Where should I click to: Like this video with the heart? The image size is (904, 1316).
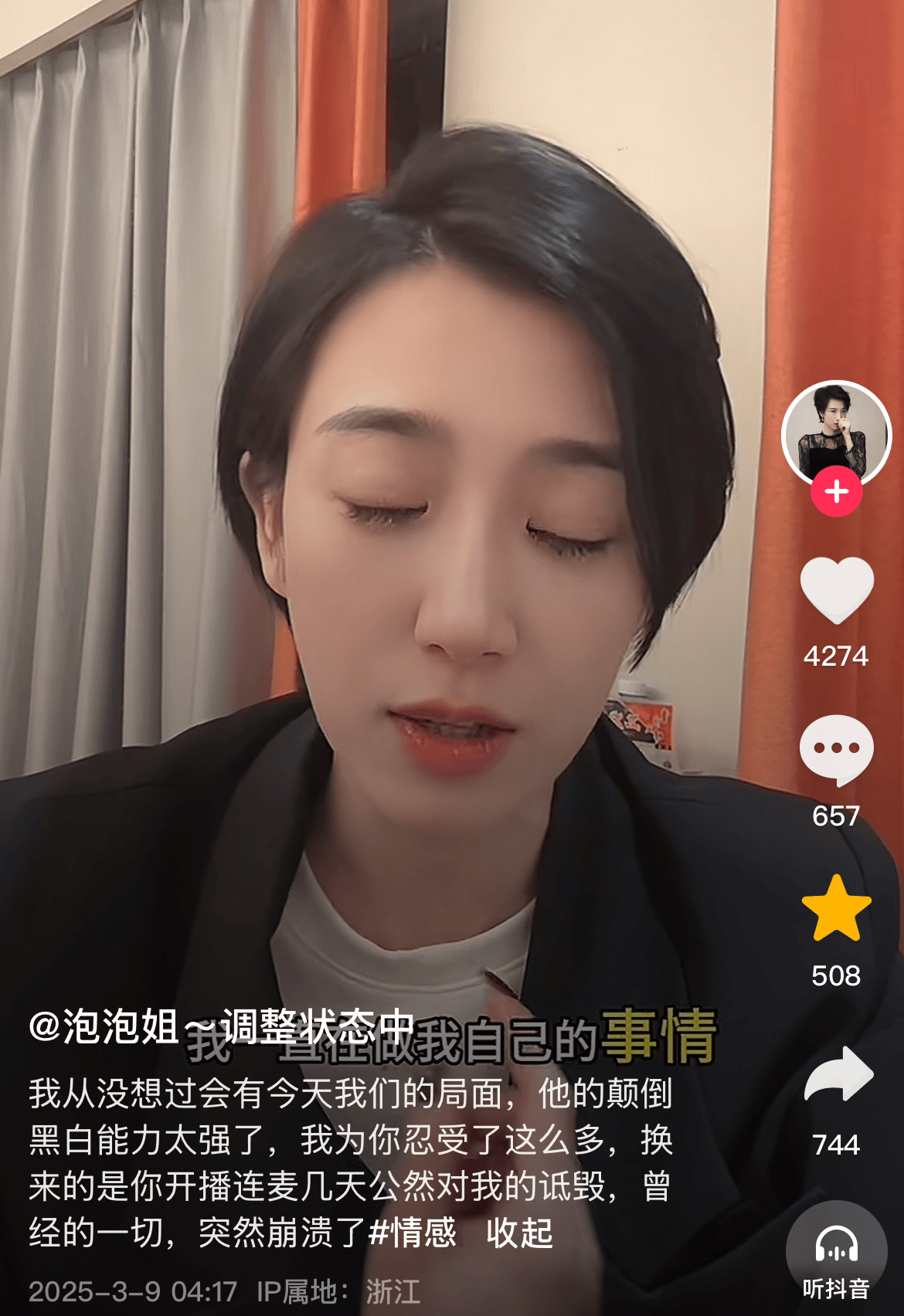[836, 591]
